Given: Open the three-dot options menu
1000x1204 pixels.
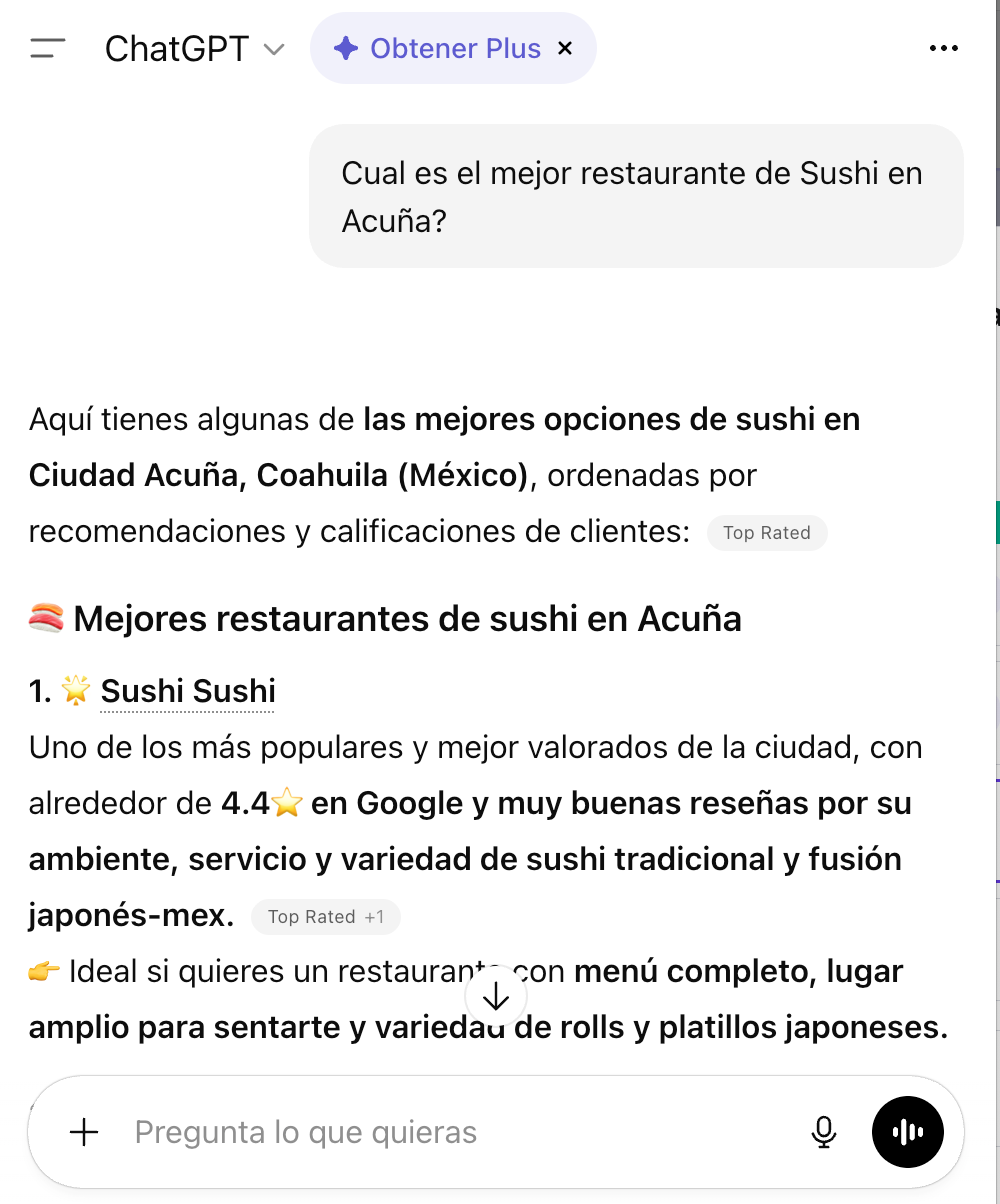Looking at the screenshot, I should [944, 47].
